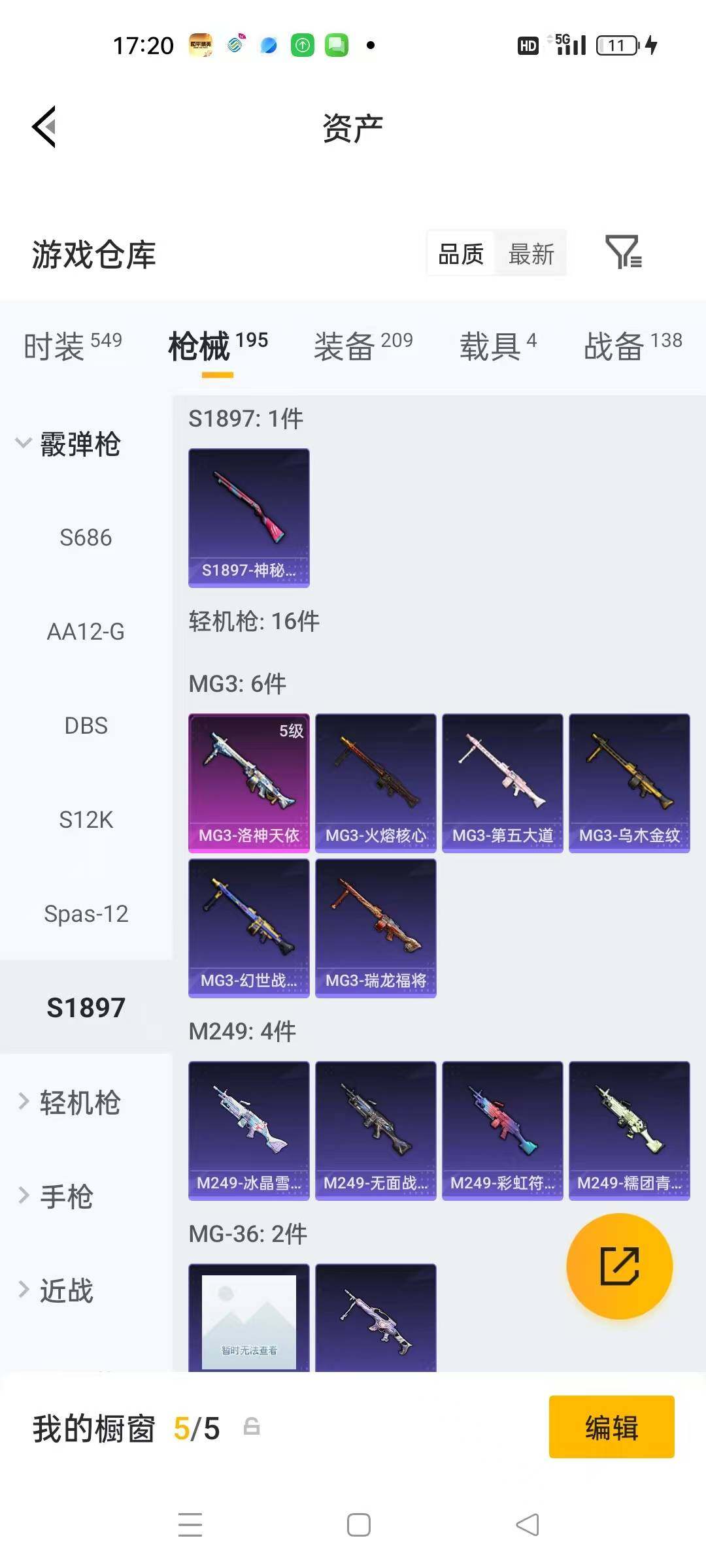
Task: Open the 载具 tab
Action: pos(497,345)
